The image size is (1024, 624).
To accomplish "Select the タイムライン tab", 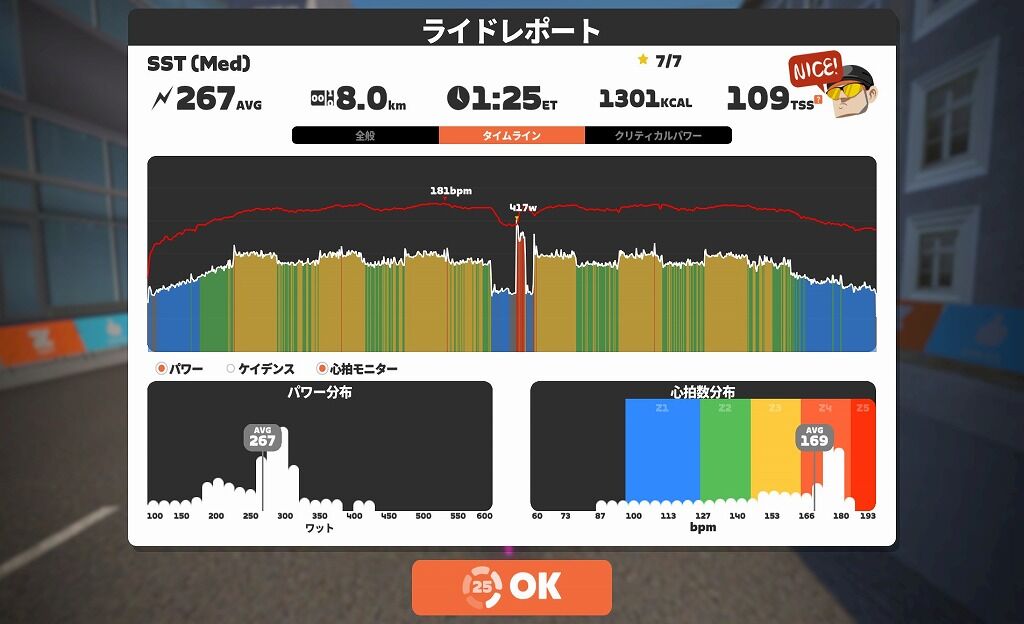I will 511,135.
